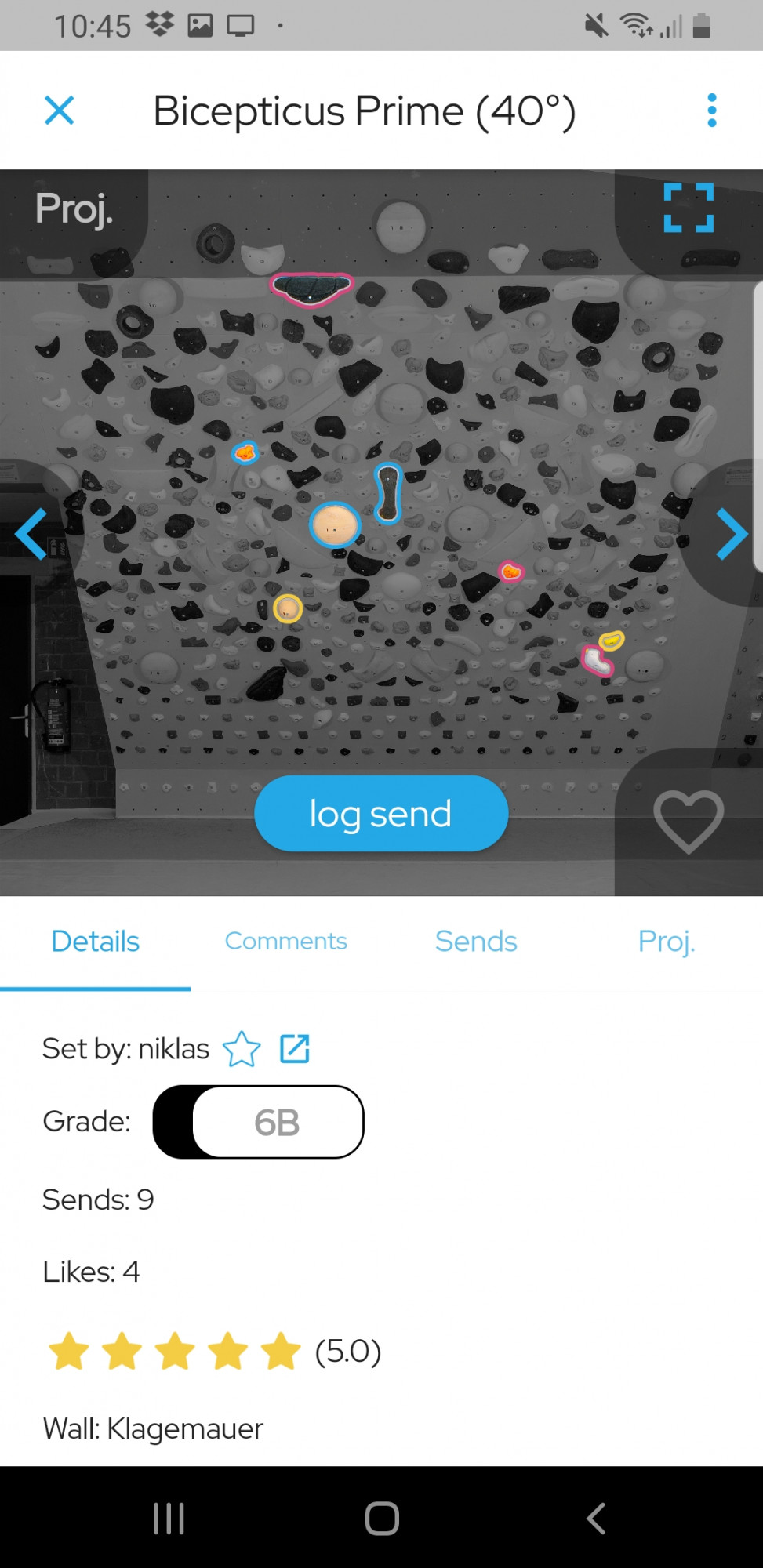The height and width of the screenshot is (1568, 763).
Task: Tap the 6B grade selector
Action: pos(258,1122)
